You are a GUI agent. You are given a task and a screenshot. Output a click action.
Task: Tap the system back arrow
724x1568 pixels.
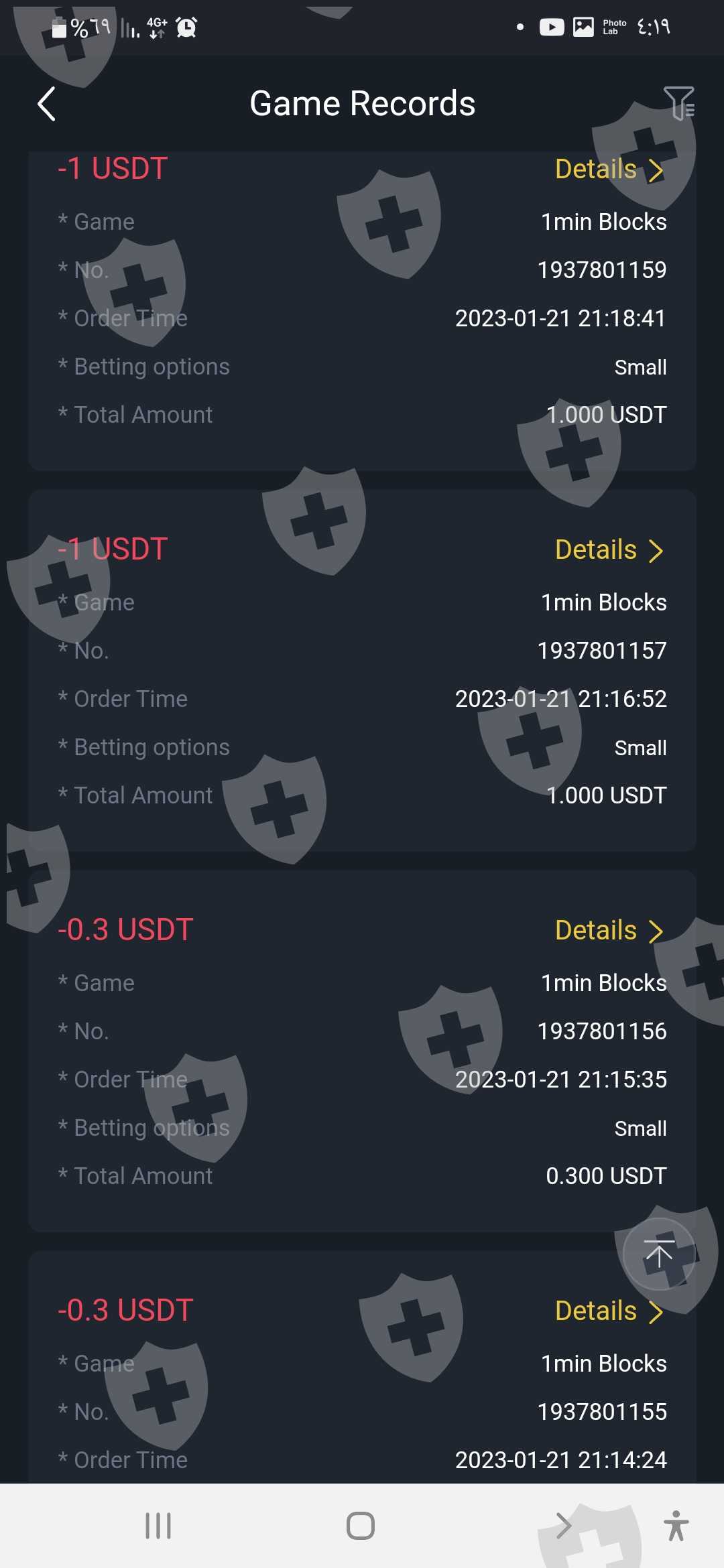coord(564,1526)
